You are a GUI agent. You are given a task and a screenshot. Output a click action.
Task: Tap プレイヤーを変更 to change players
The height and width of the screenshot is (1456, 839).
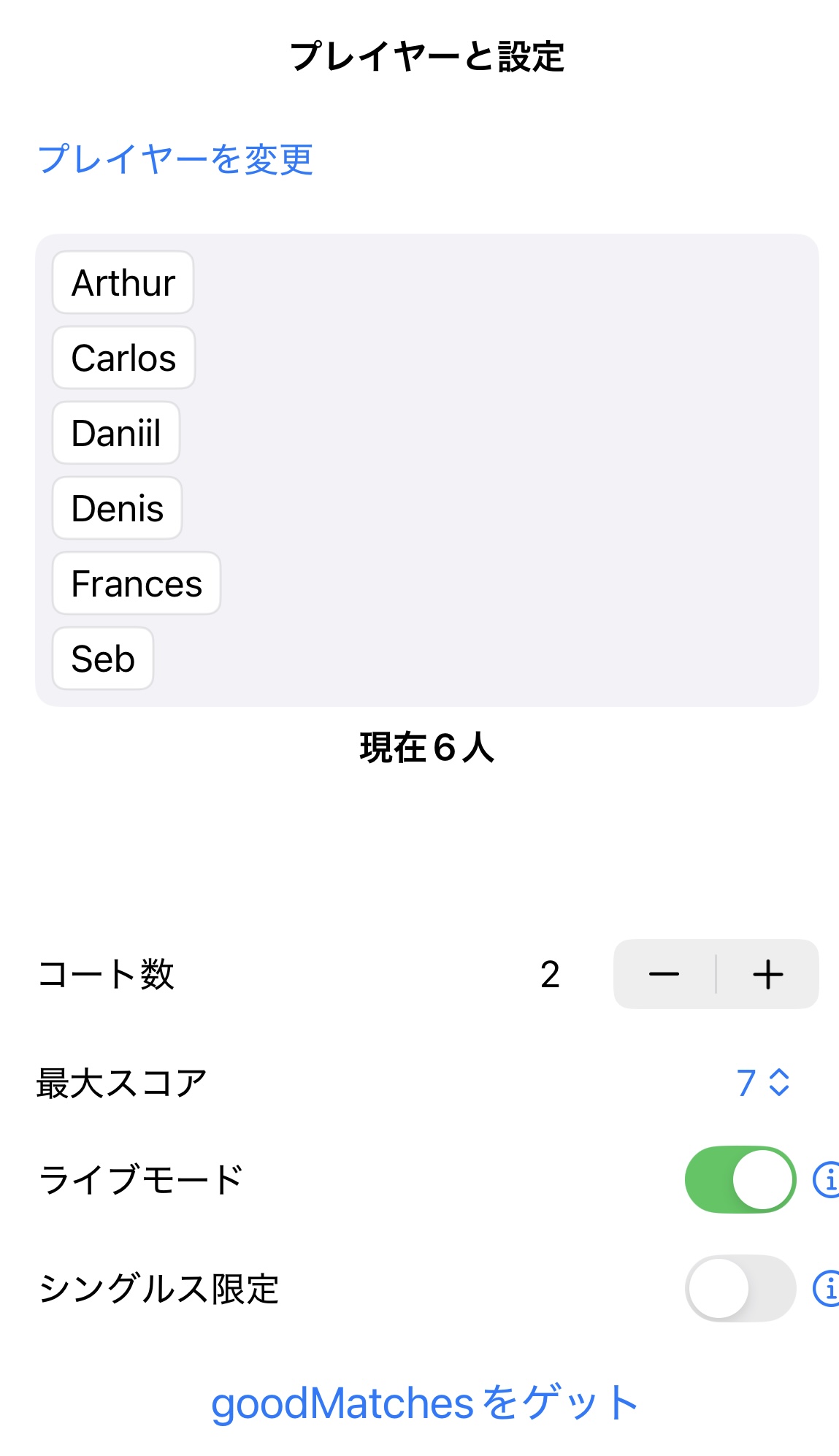click(x=175, y=159)
